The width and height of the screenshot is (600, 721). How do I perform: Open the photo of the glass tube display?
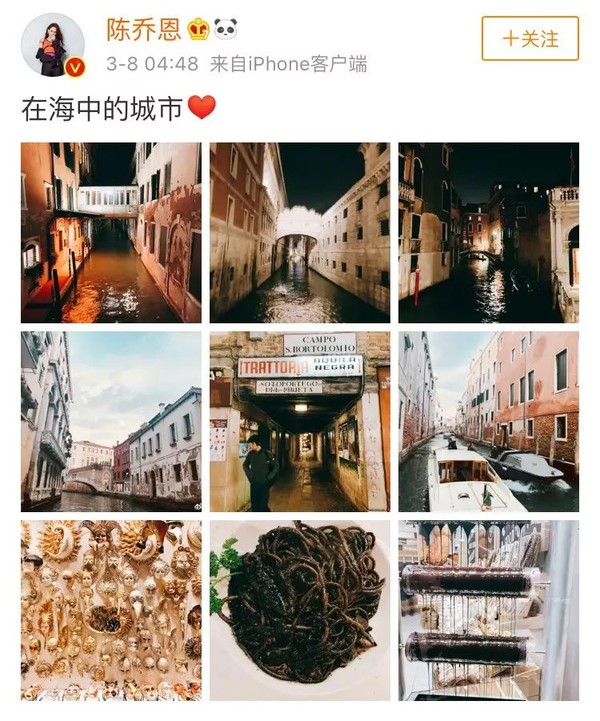(488, 609)
